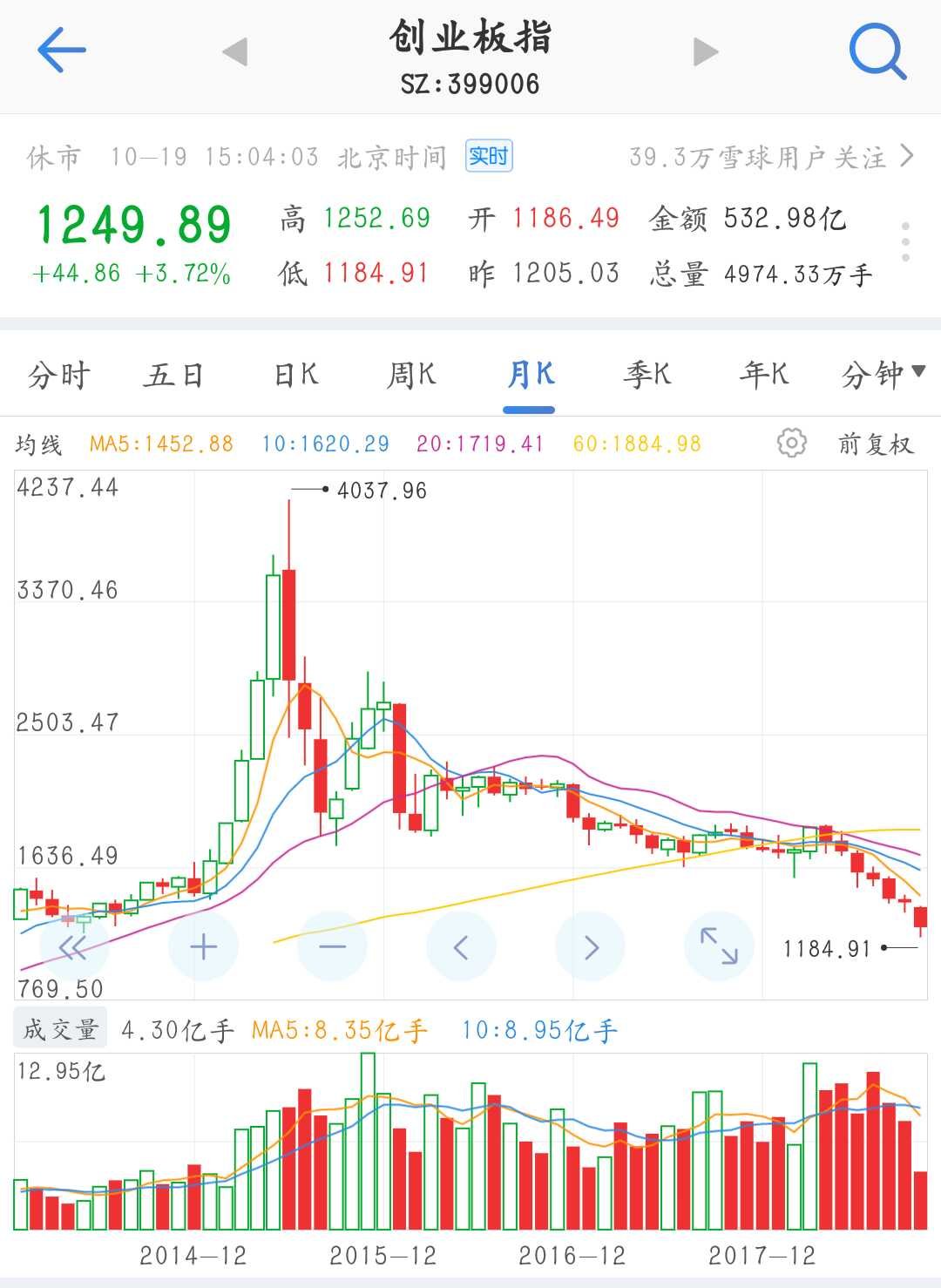
Task: View the 季K quarterly tab
Action: (647, 376)
